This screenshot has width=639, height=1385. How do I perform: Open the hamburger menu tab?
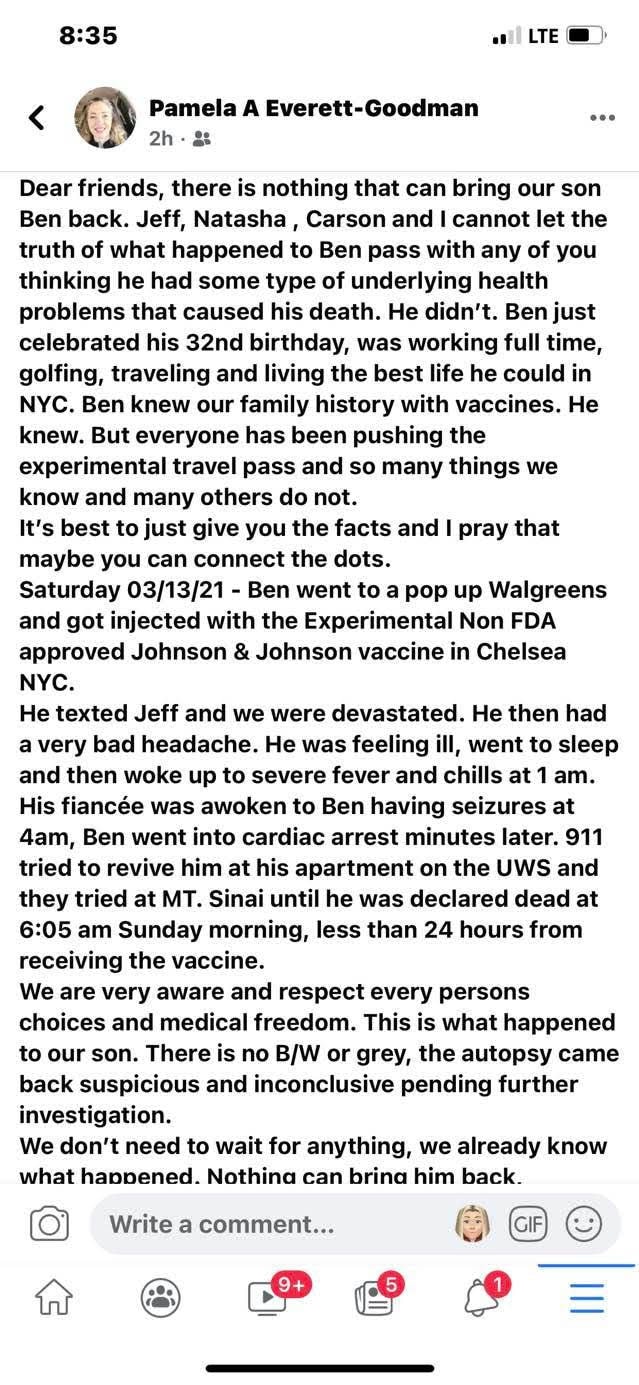click(587, 1297)
